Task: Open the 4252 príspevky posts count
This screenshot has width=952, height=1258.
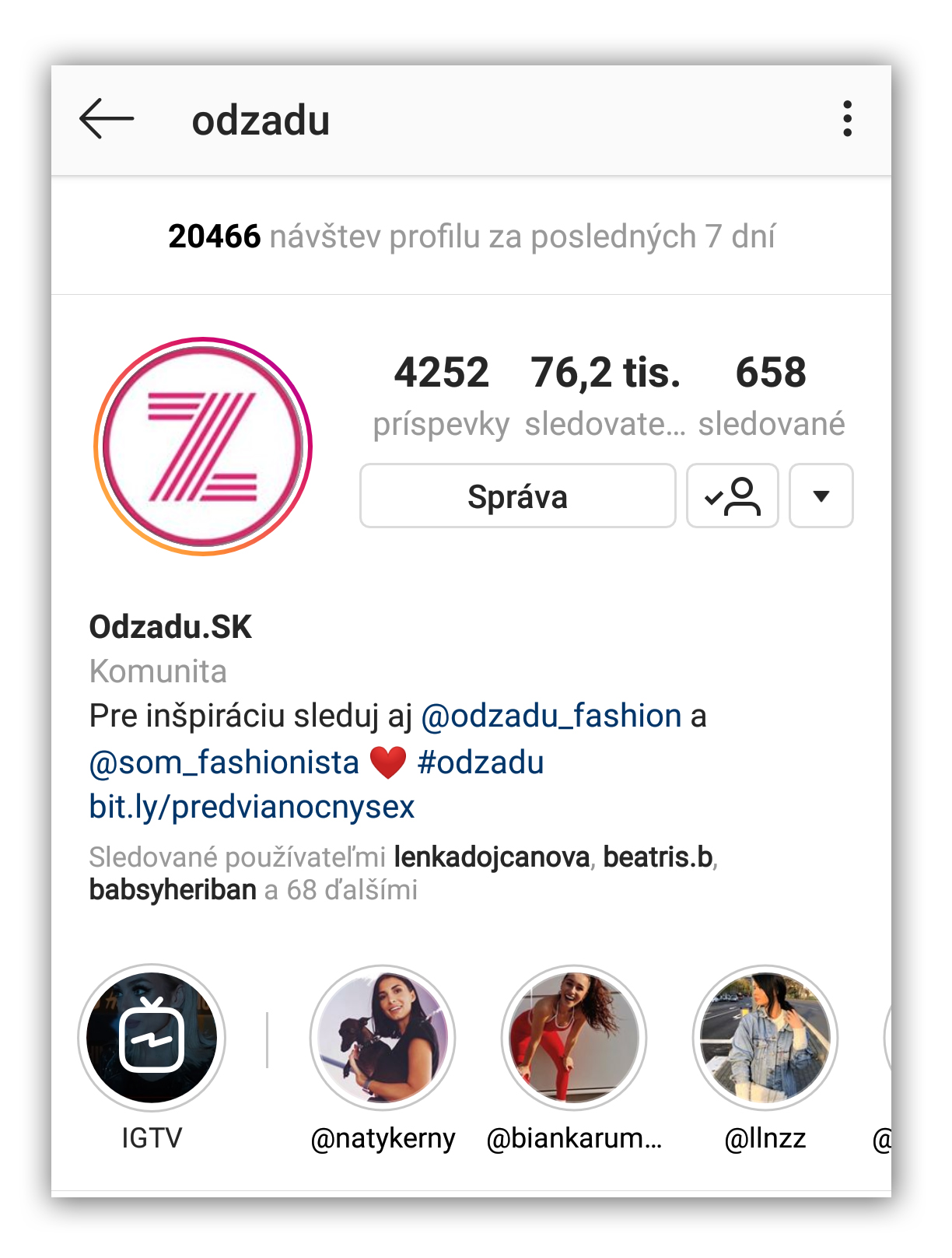Action: [x=441, y=394]
